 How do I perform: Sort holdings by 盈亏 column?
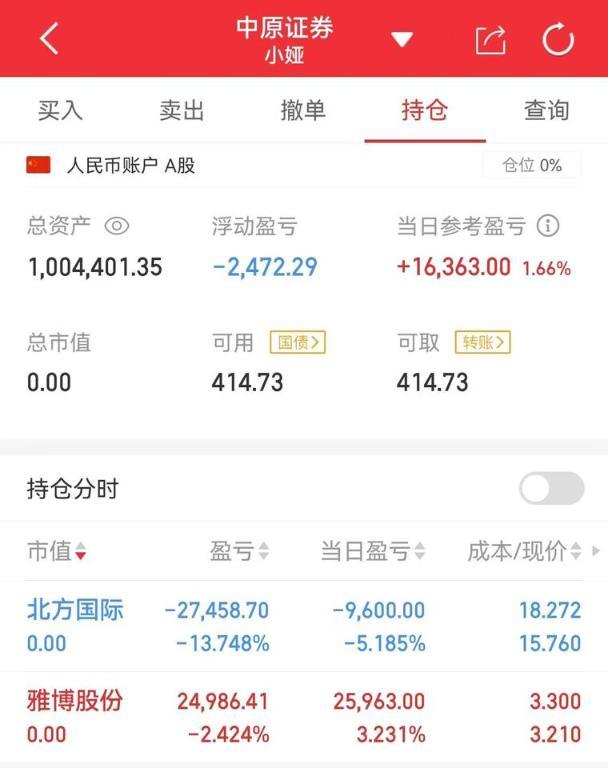239,551
